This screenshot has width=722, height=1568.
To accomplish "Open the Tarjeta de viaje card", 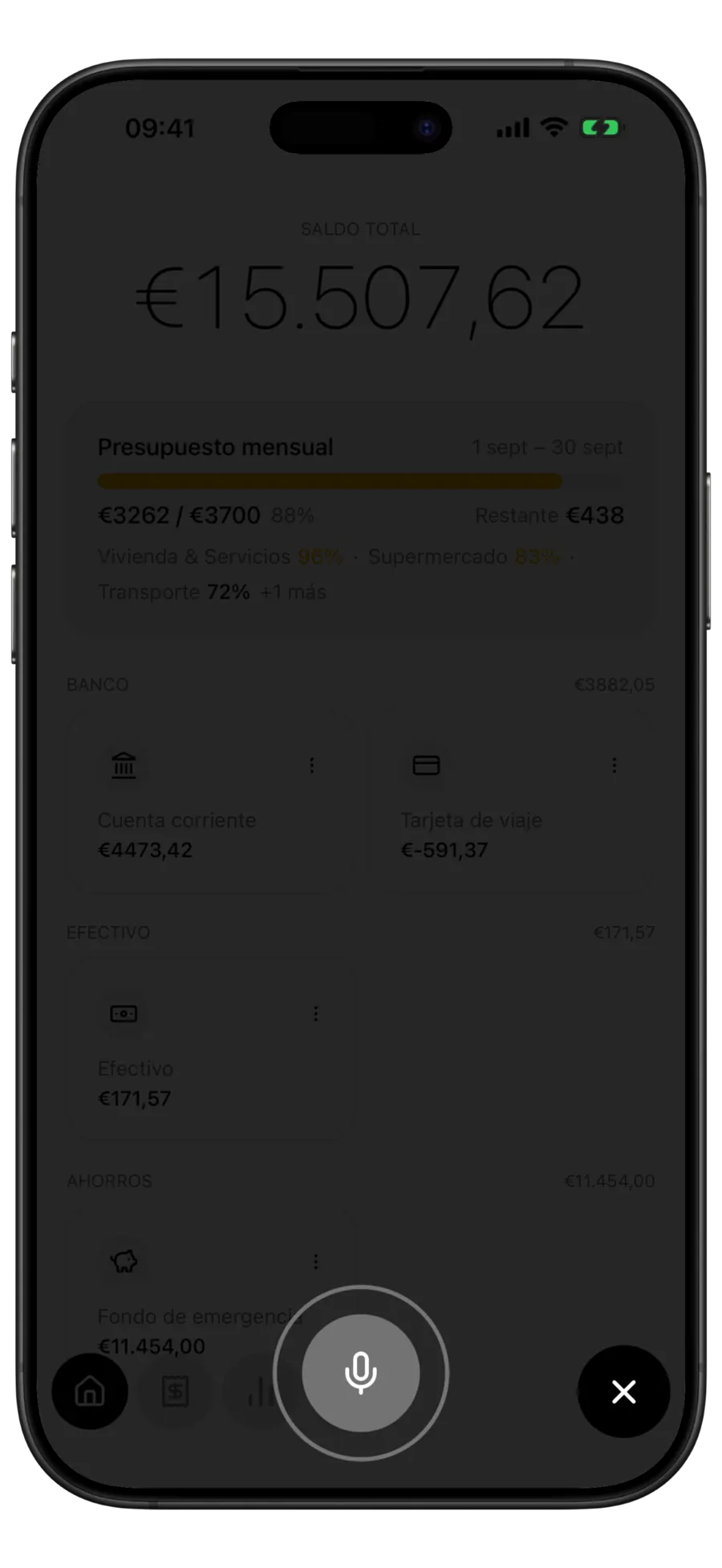I will pyautogui.click(x=513, y=803).
